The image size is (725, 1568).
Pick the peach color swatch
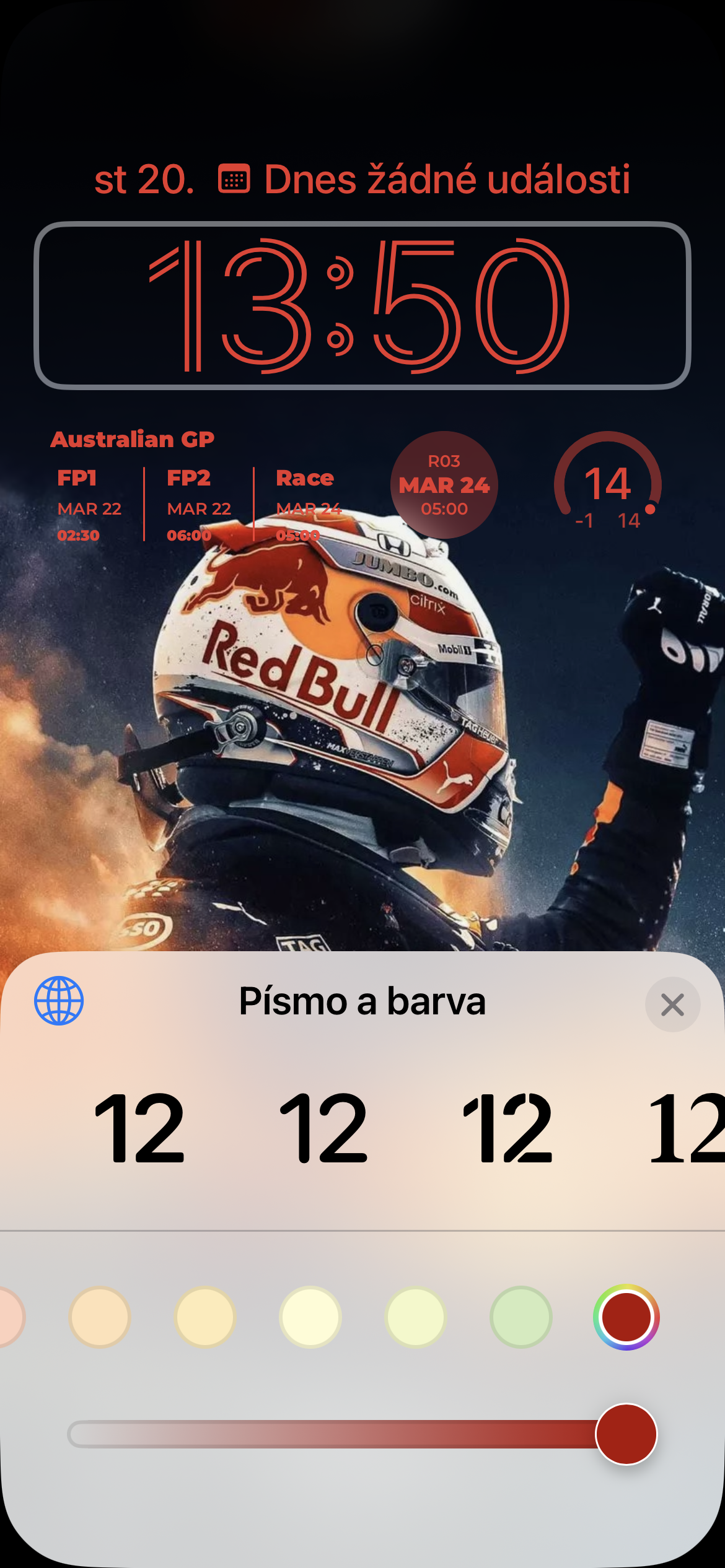pyautogui.click(x=99, y=1317)
